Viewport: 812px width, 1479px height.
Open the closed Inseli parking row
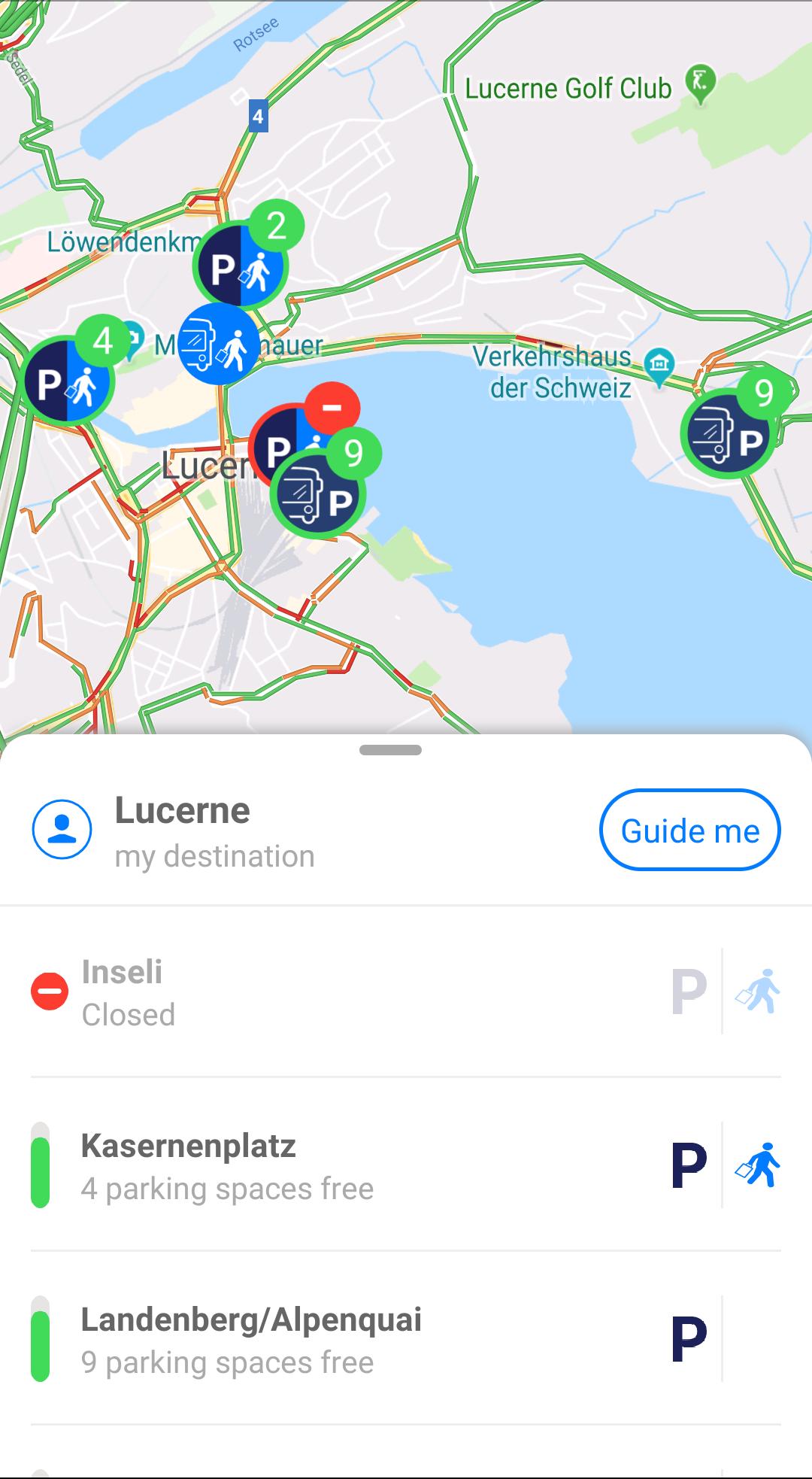click(406, 992)
